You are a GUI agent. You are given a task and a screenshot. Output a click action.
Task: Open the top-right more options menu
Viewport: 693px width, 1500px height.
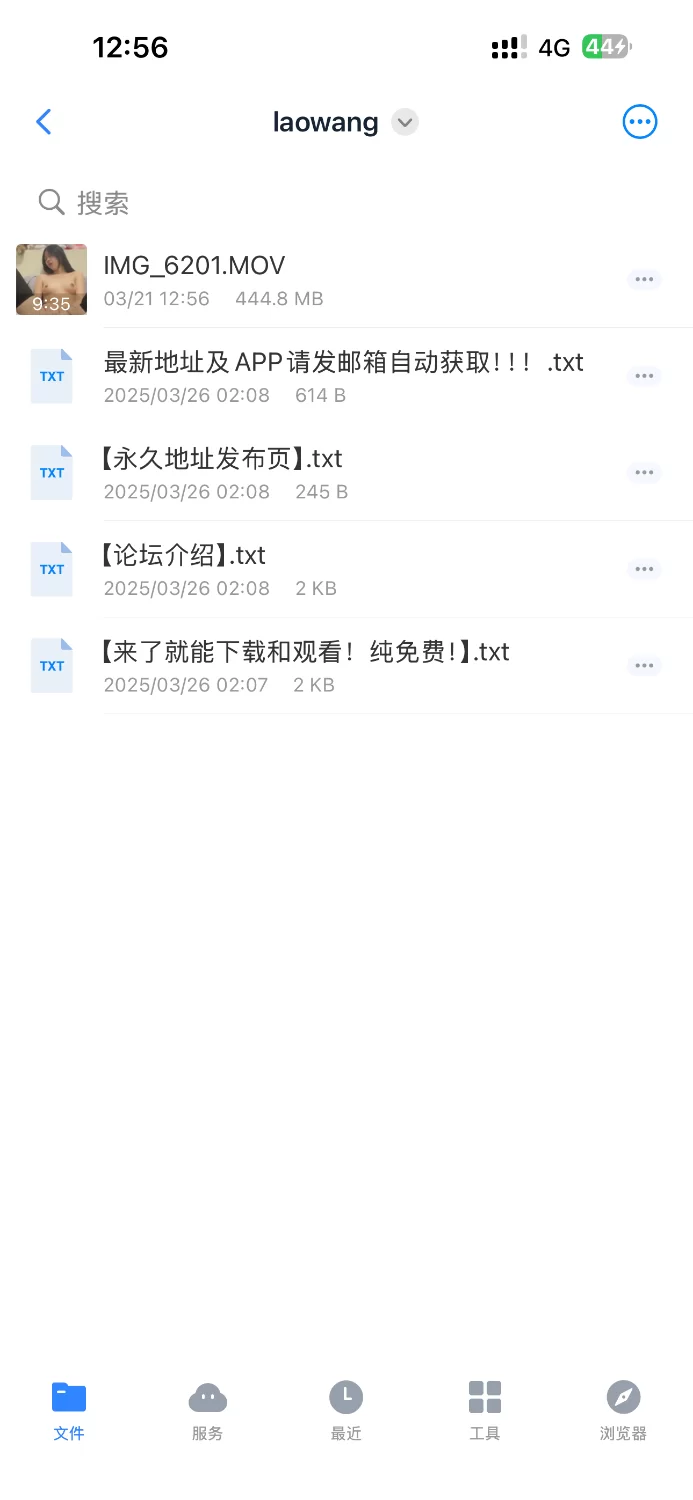[639, 122]
